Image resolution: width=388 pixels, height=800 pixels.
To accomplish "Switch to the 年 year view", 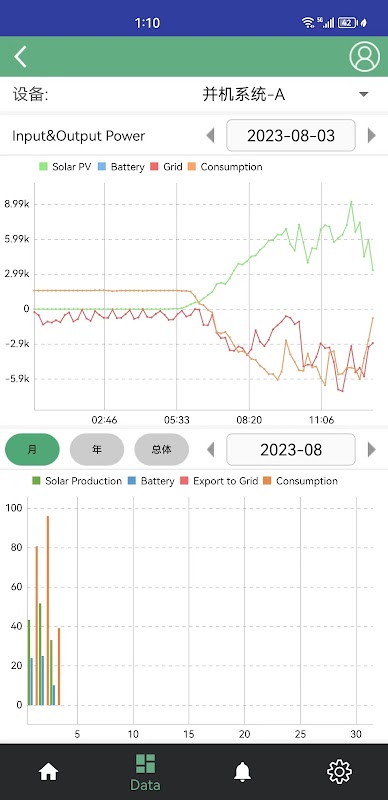I will click(97, 449).
